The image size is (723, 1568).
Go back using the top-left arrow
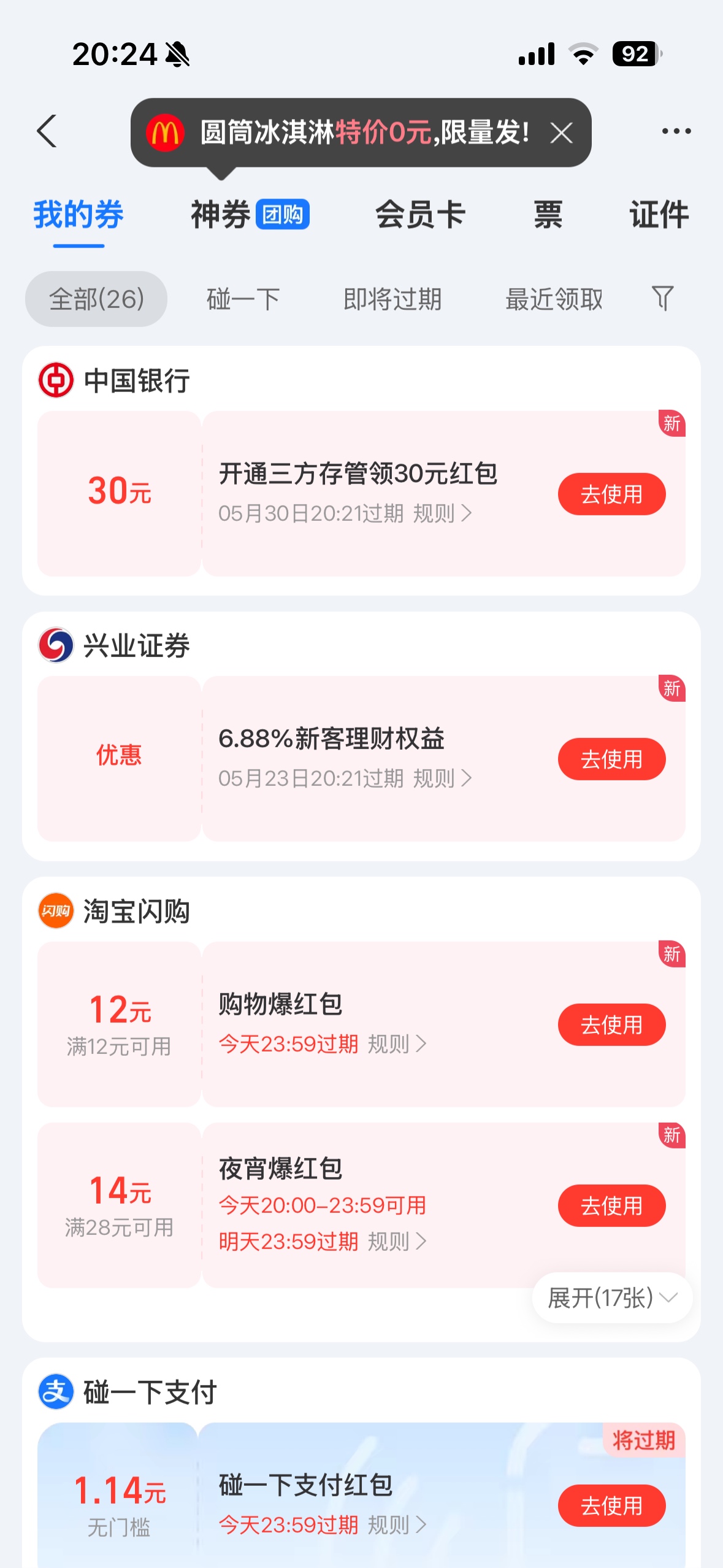pyautogui.click(x=47, y=131)
